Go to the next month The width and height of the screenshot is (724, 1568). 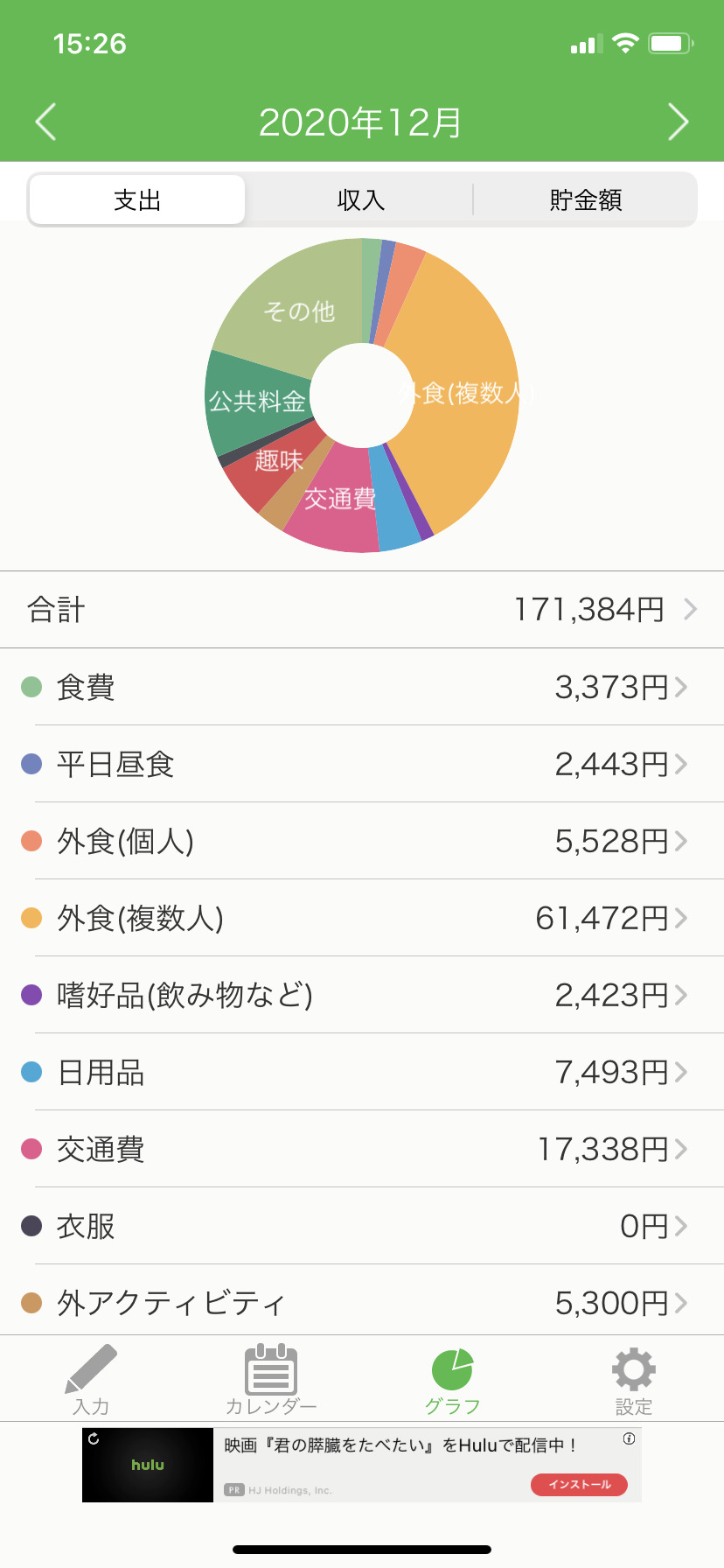(x=679, y=122)
